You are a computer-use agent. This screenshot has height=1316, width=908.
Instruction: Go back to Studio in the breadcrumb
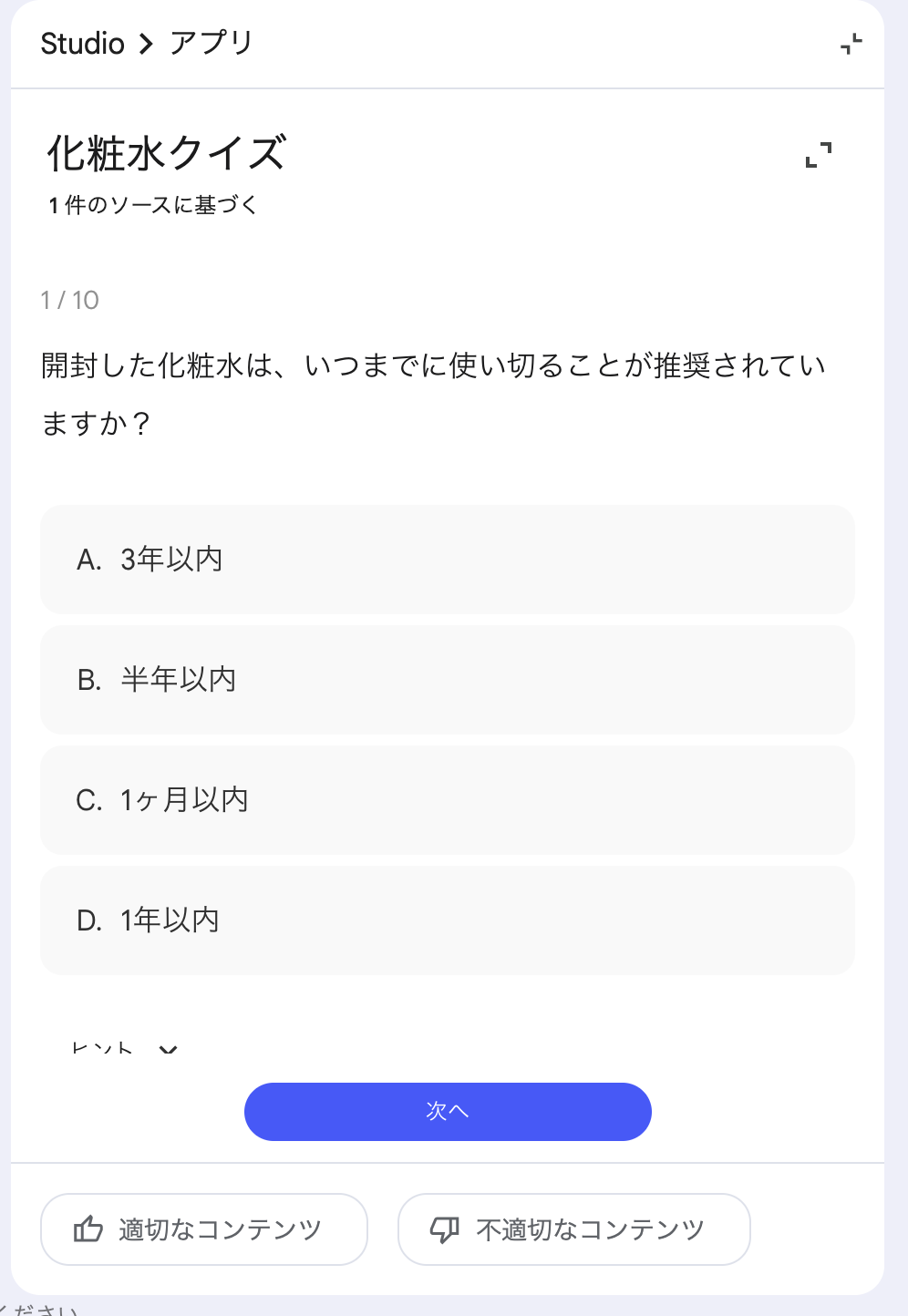pyautogui.click(x=83, y=44)
